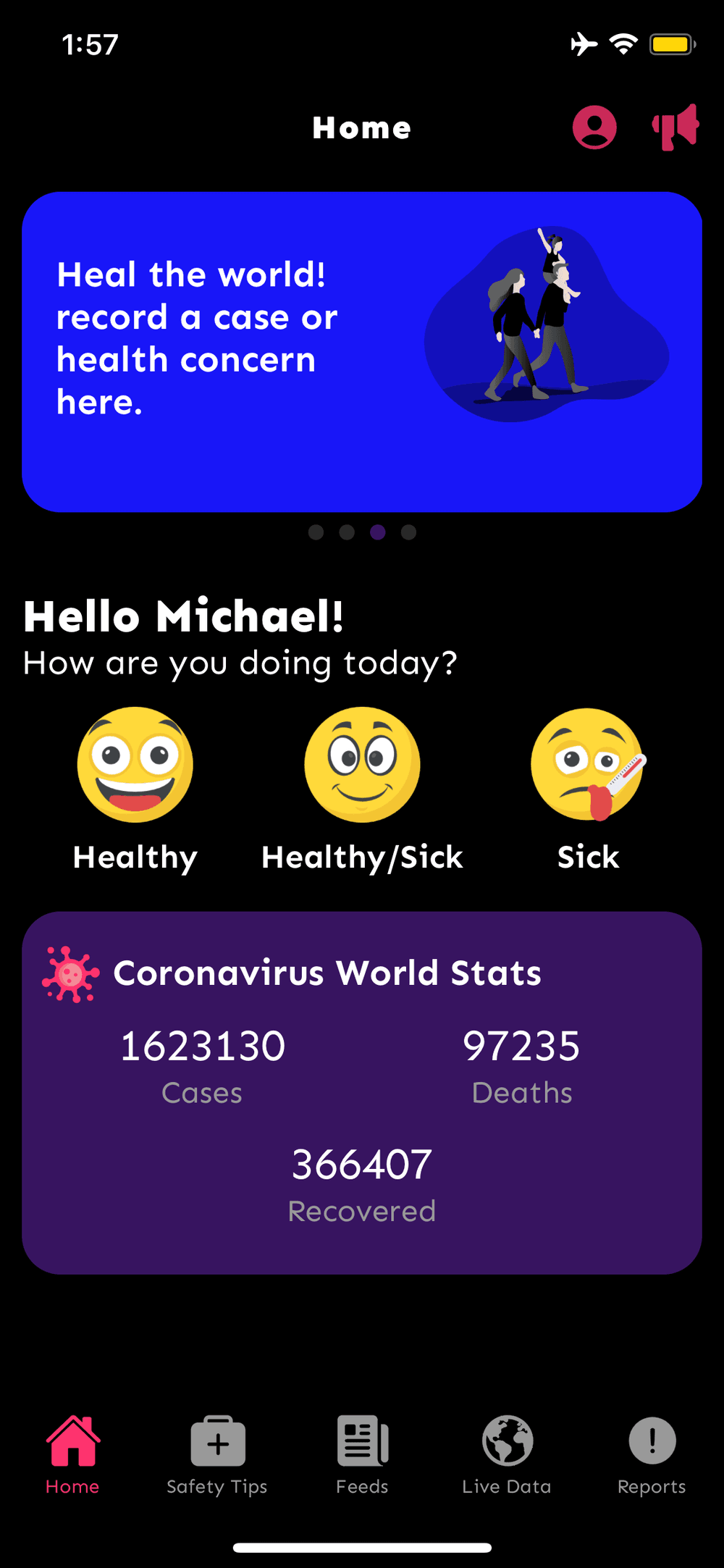
Task: Go to the Feeds tab
Action: click(362, 1454)
